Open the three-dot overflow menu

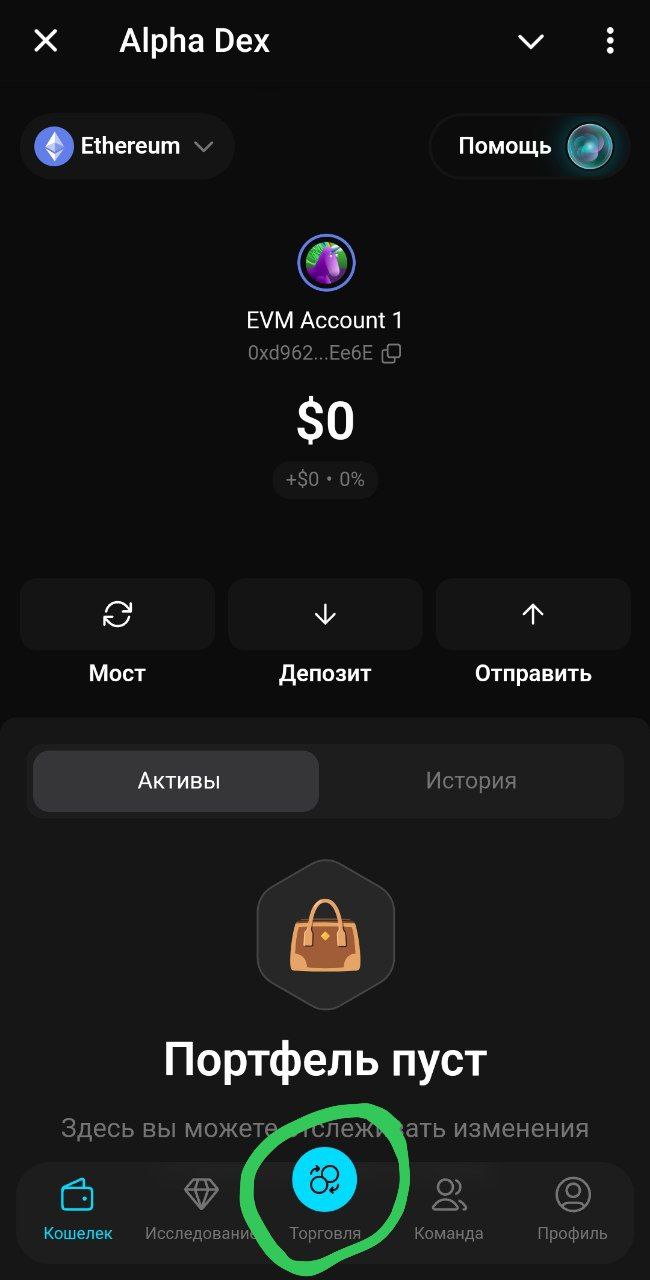pos(610,41)
